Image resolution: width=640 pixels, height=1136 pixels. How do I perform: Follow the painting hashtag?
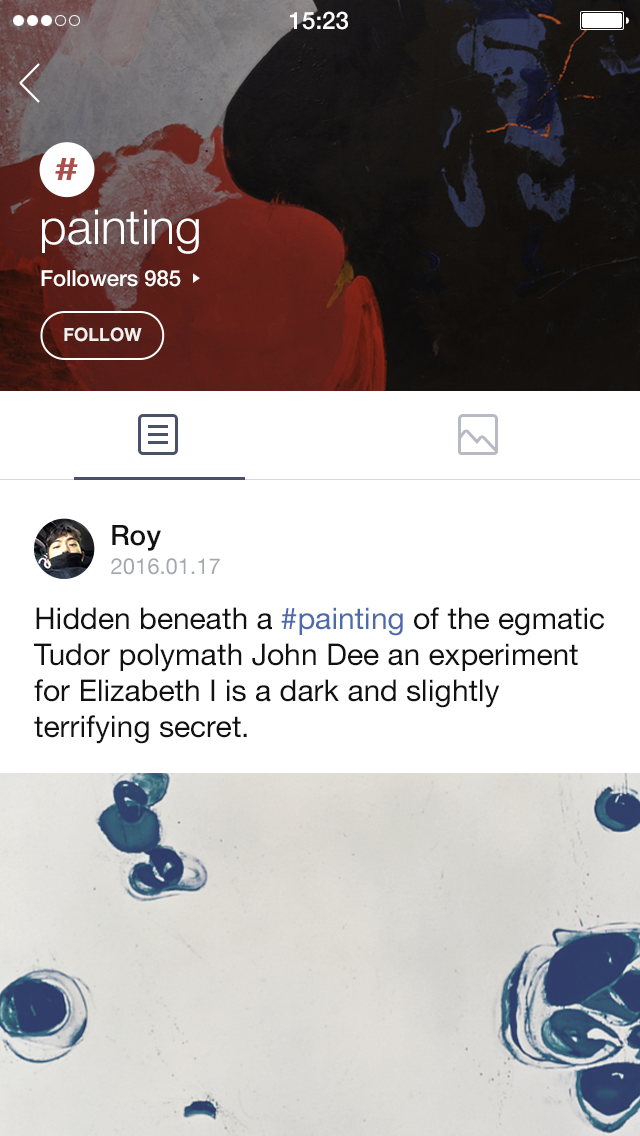tap(102, 335)
